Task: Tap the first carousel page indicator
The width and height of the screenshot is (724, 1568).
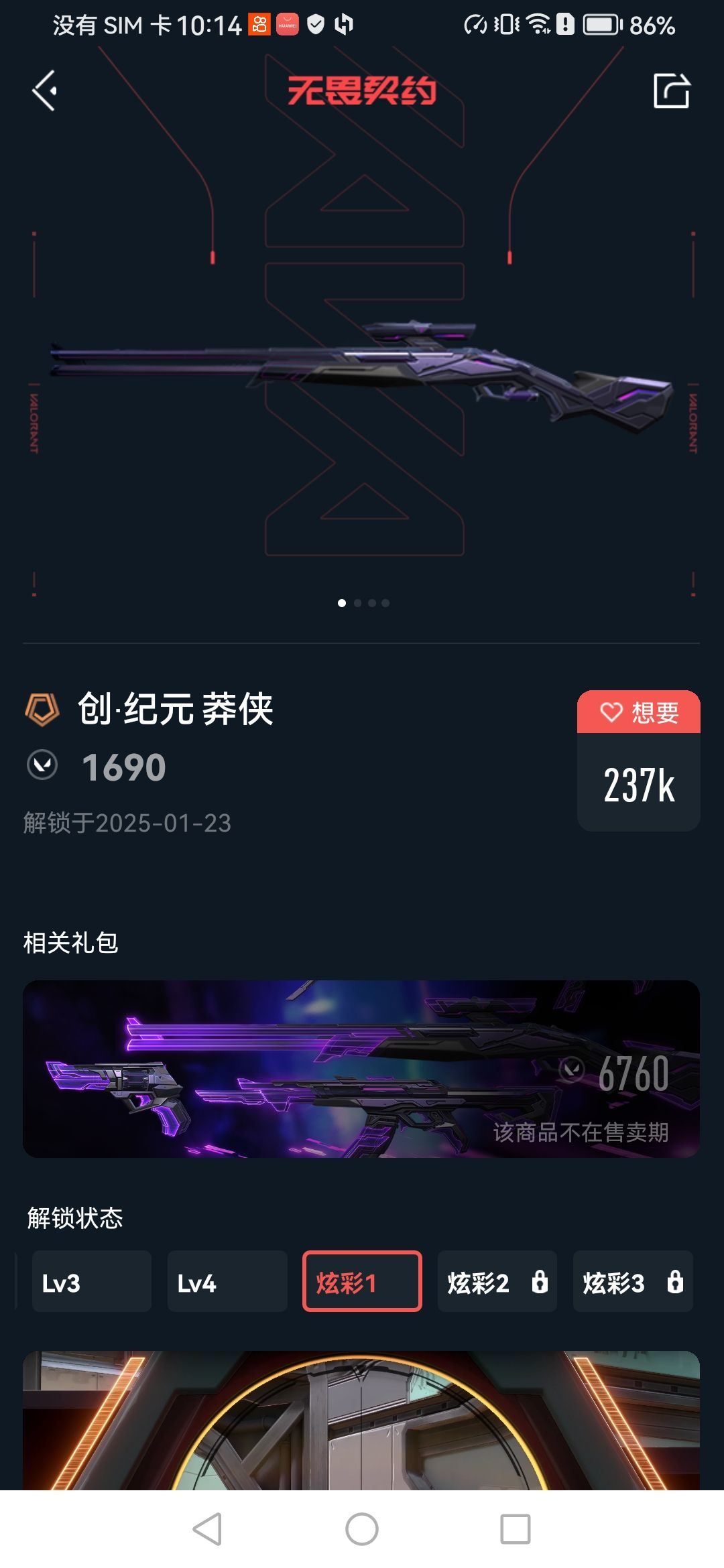Action: pos(343,603)
